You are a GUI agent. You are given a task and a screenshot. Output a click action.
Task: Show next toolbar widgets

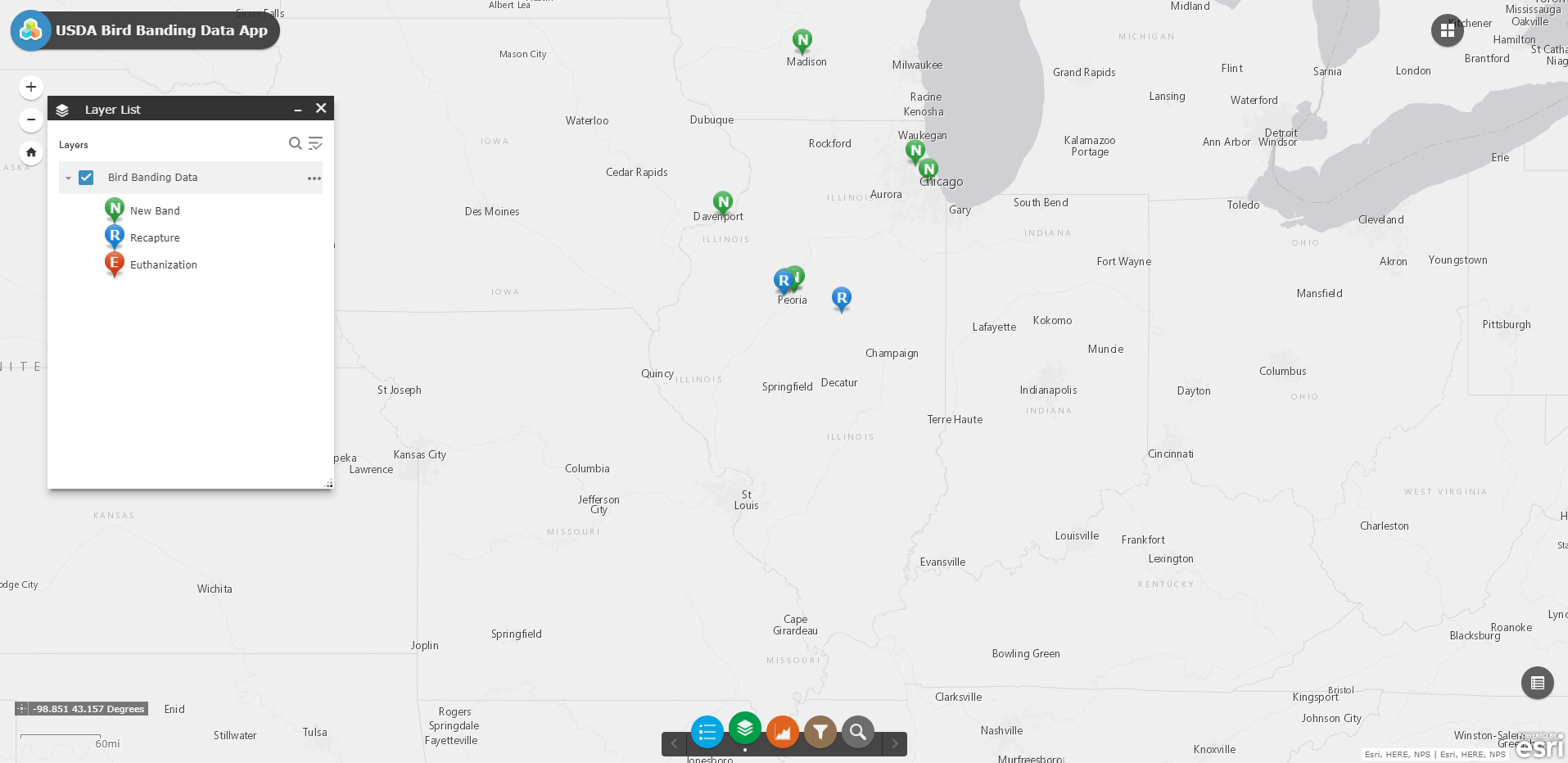[x=895, y=743]
